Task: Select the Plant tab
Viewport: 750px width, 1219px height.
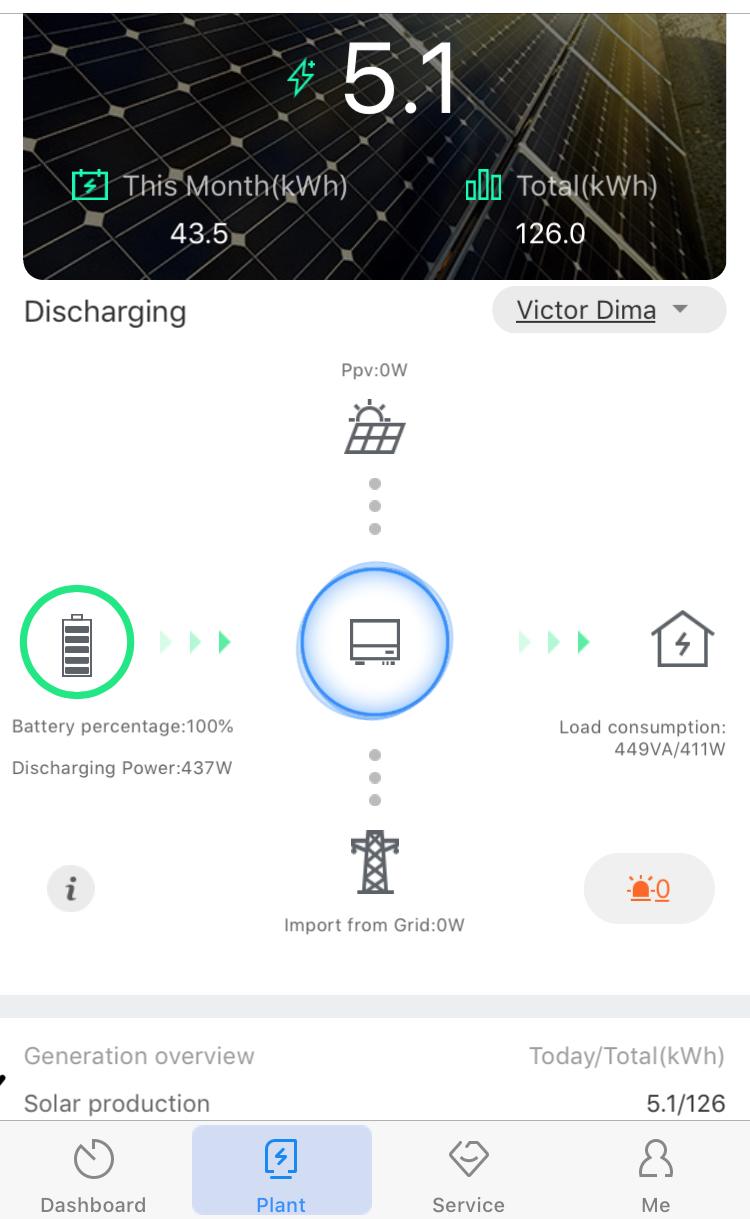Action: (x=281, y=1174)
